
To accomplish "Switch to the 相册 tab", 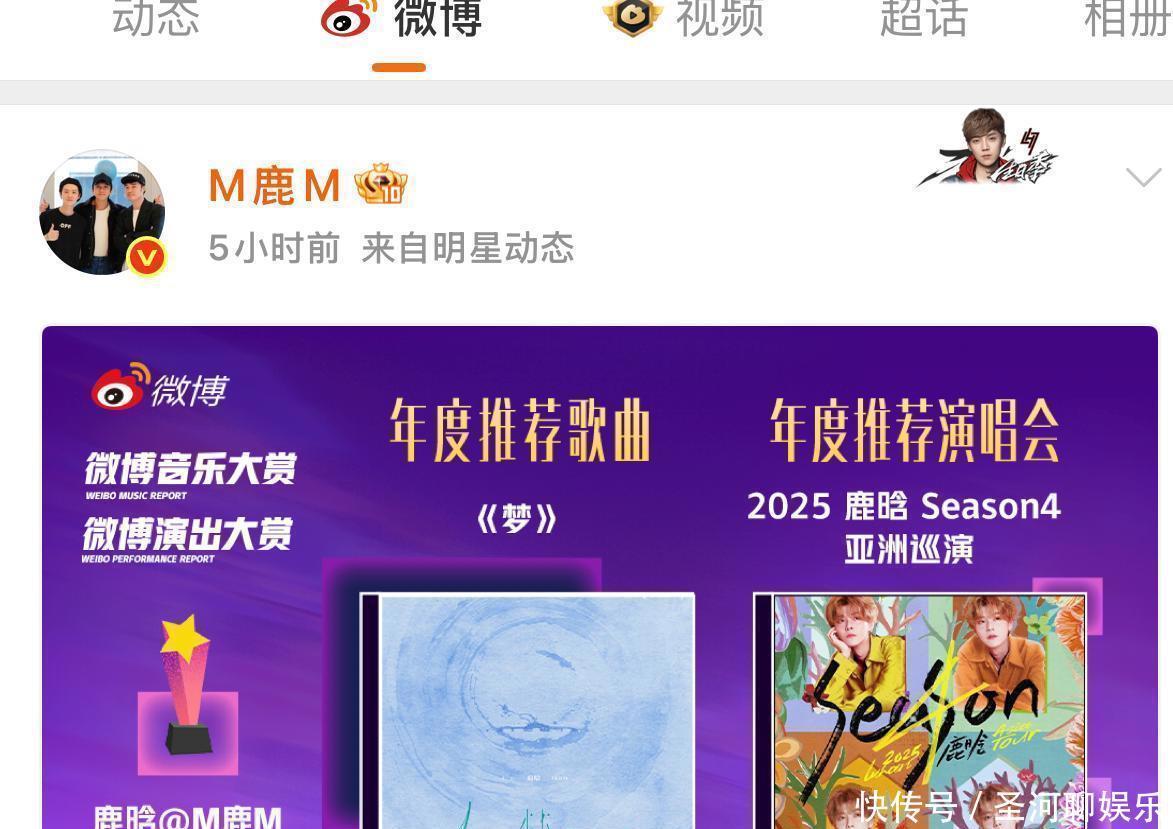I will point(1127,18).
